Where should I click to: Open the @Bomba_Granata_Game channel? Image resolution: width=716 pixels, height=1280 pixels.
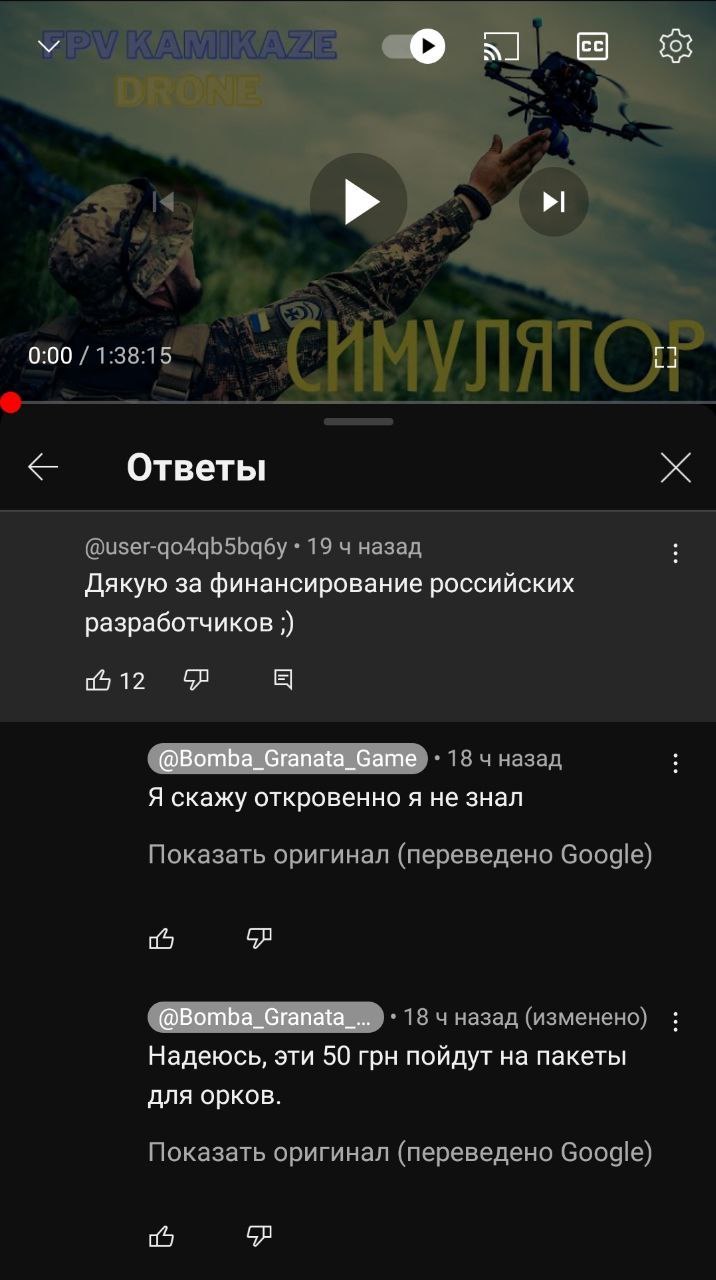(287, 759)
